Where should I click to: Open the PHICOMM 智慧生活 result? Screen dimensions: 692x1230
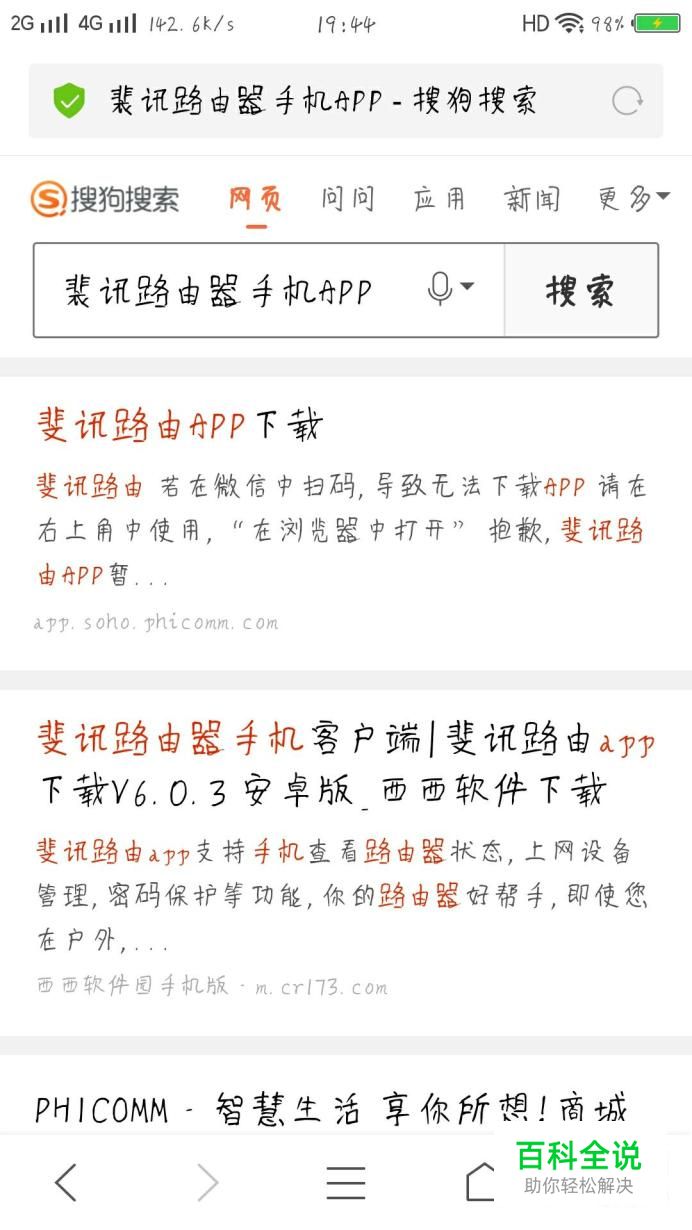(330, 1110)
